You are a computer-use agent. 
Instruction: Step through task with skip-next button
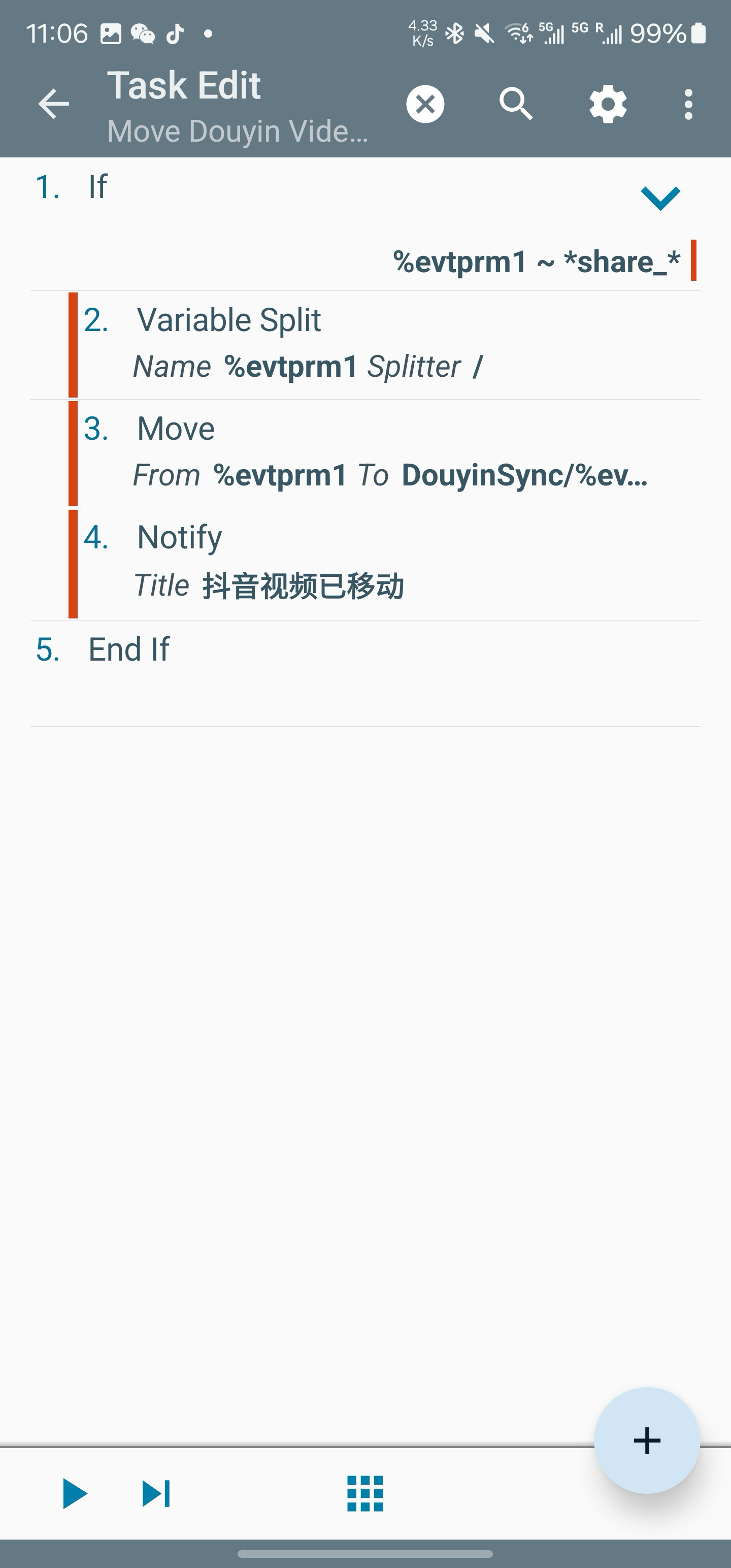coord(156,1493)
